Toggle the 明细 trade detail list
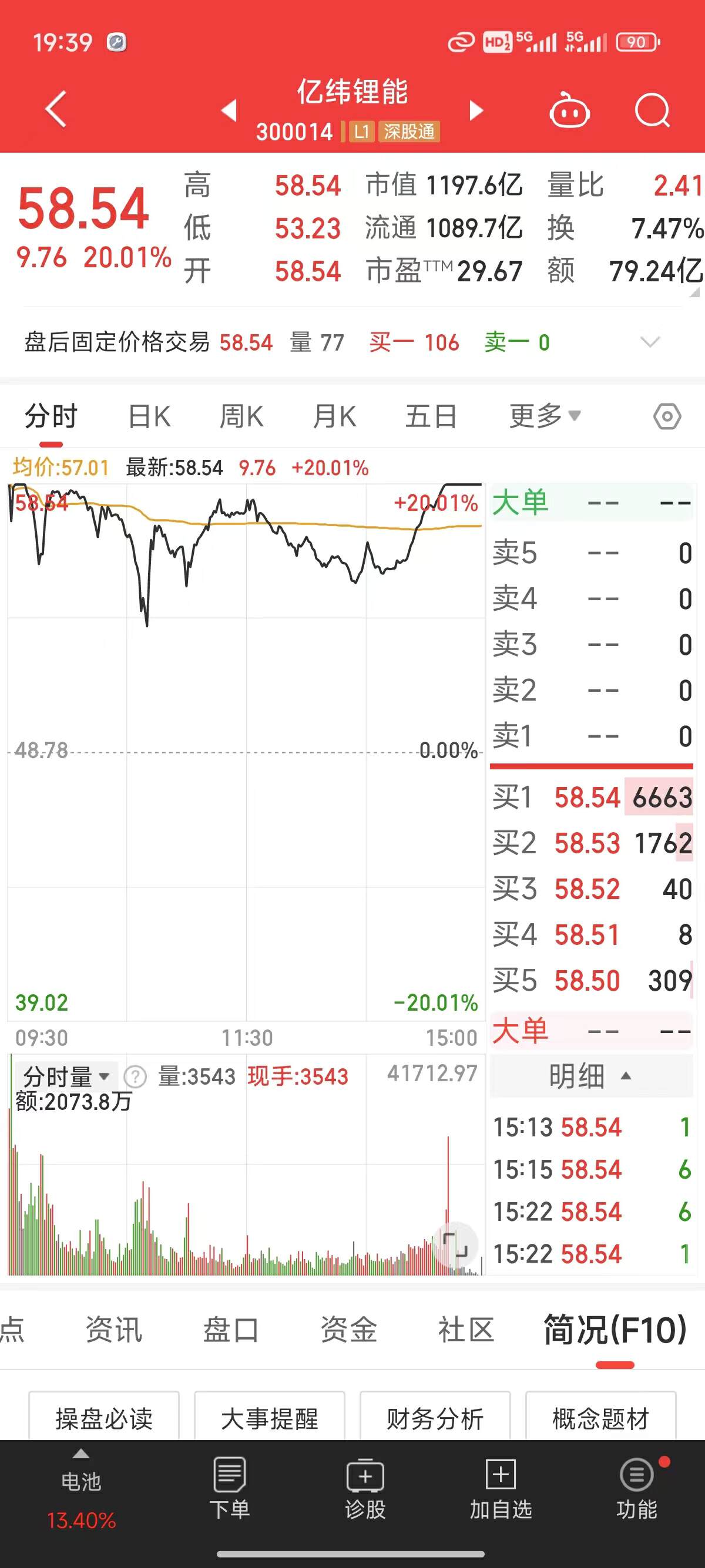Viewport: 705px width, 1568px height. point(590,1076)
